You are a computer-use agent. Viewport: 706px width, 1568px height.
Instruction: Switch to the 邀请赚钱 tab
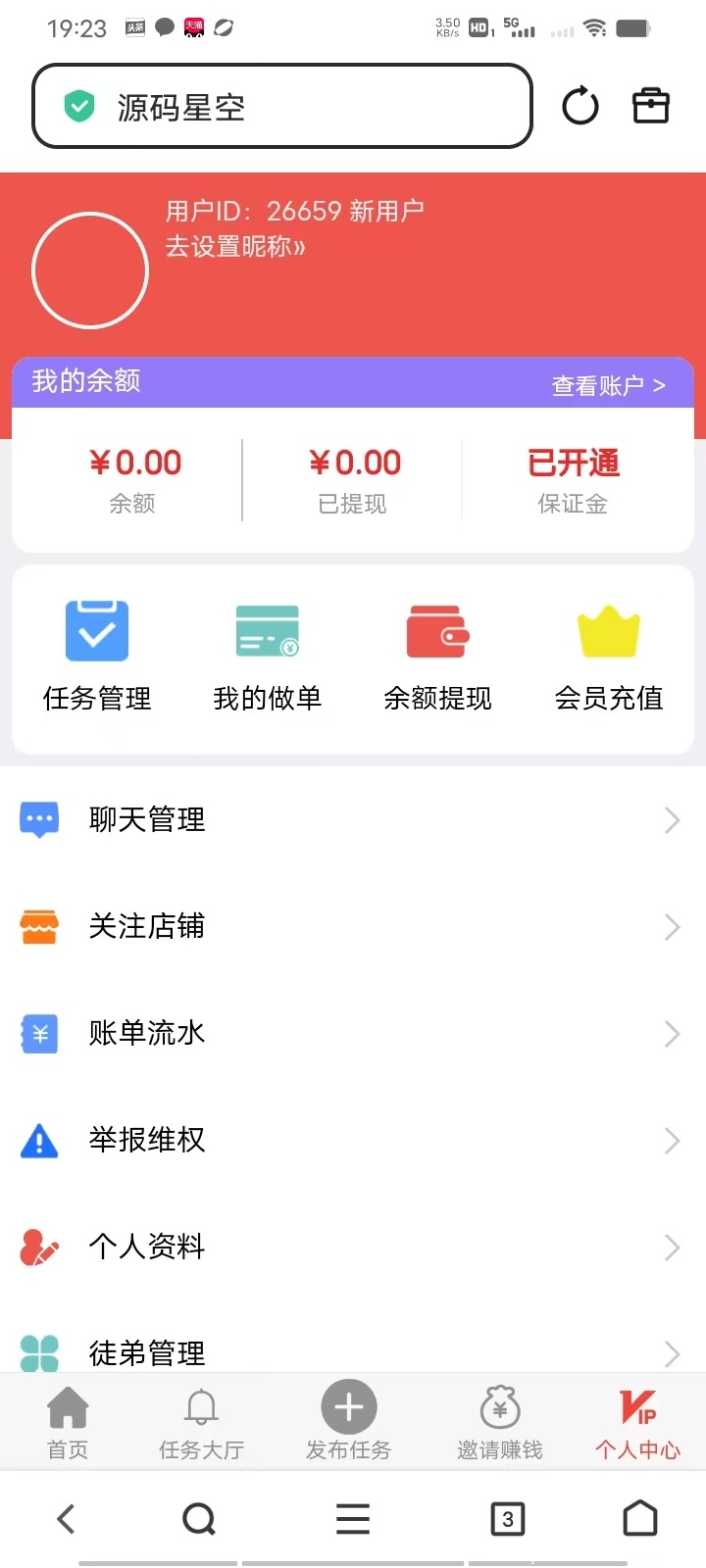click(500, 1423)
